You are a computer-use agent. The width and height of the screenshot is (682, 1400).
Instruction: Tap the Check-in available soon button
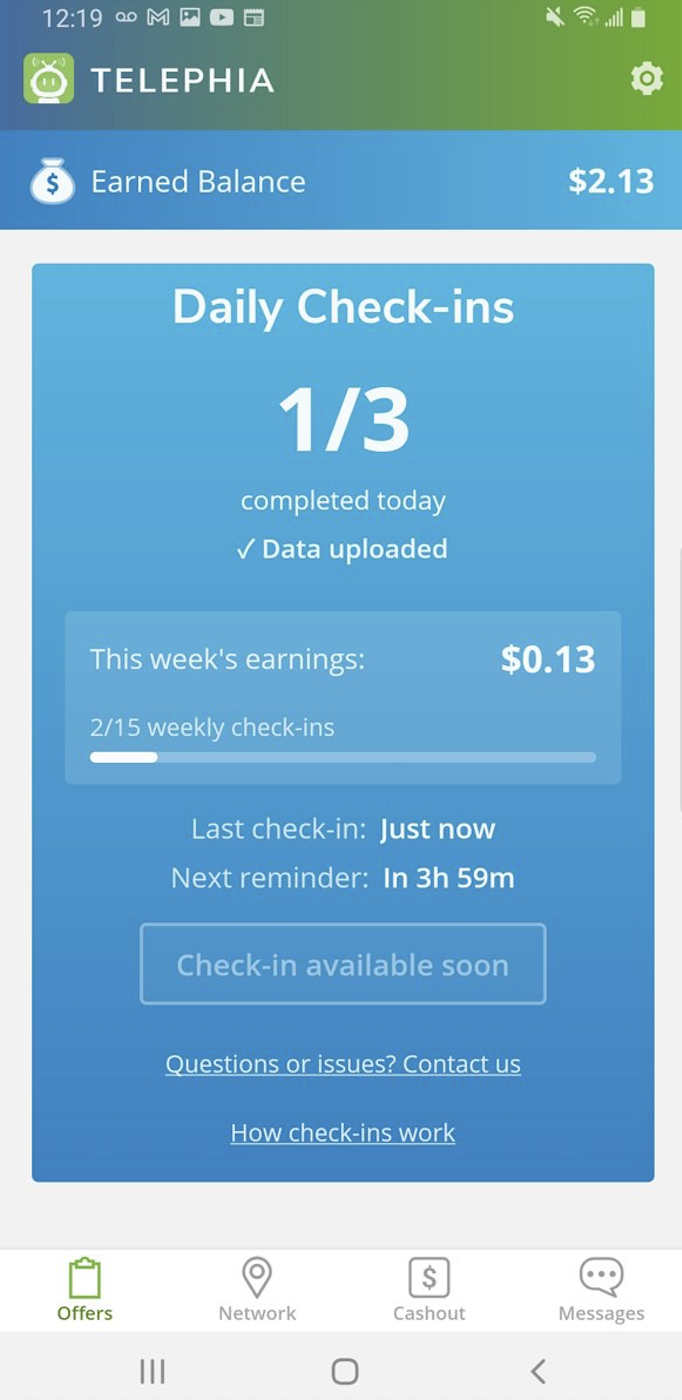click(x=343, y=964)
